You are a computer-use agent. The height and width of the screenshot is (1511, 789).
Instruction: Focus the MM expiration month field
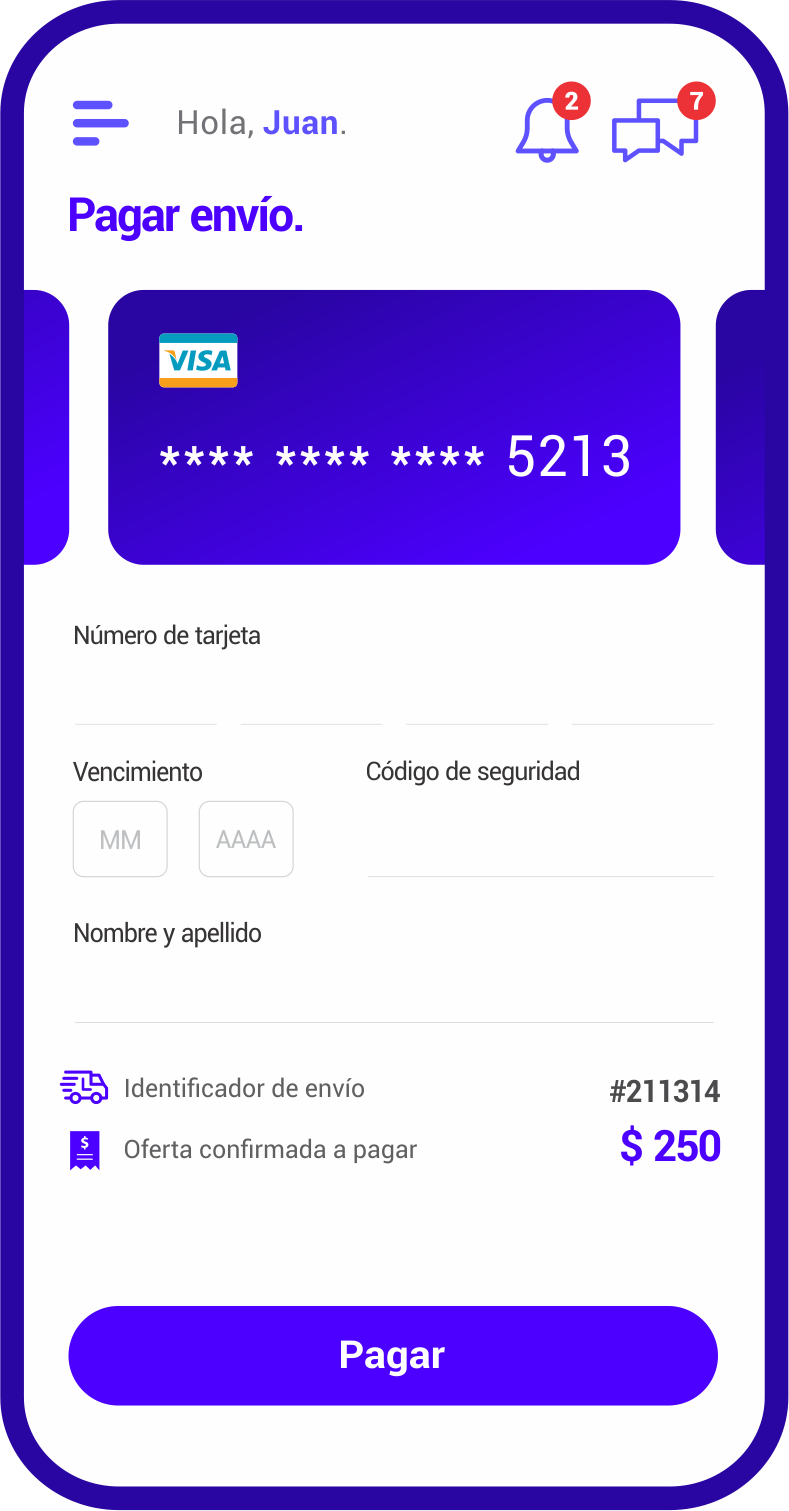point(120,839)
